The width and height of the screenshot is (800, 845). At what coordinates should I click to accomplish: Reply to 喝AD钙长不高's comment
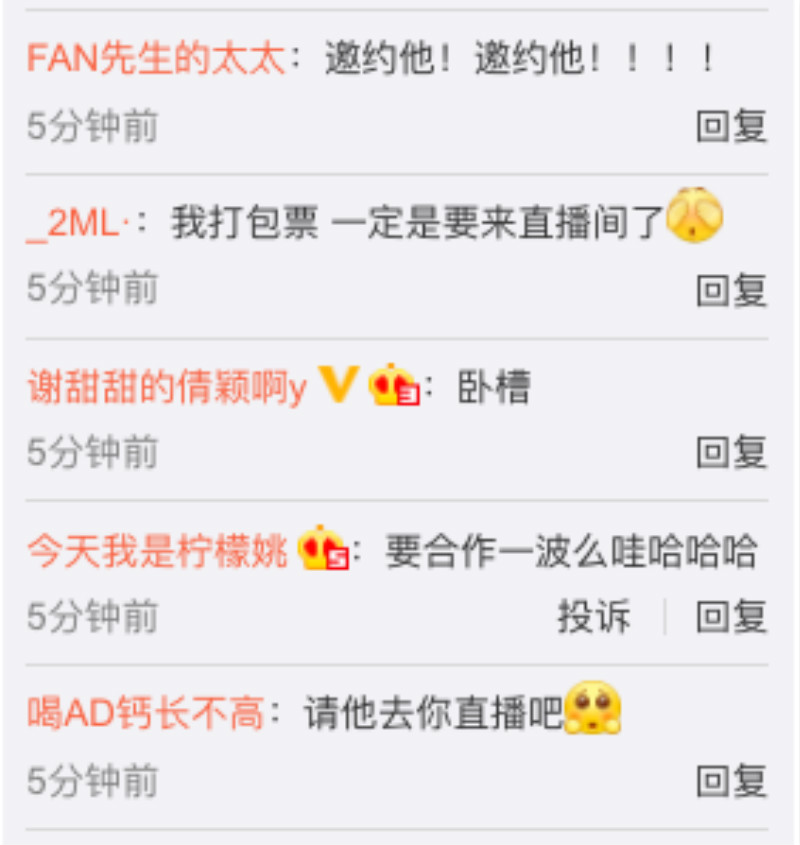tap(731, 781)
